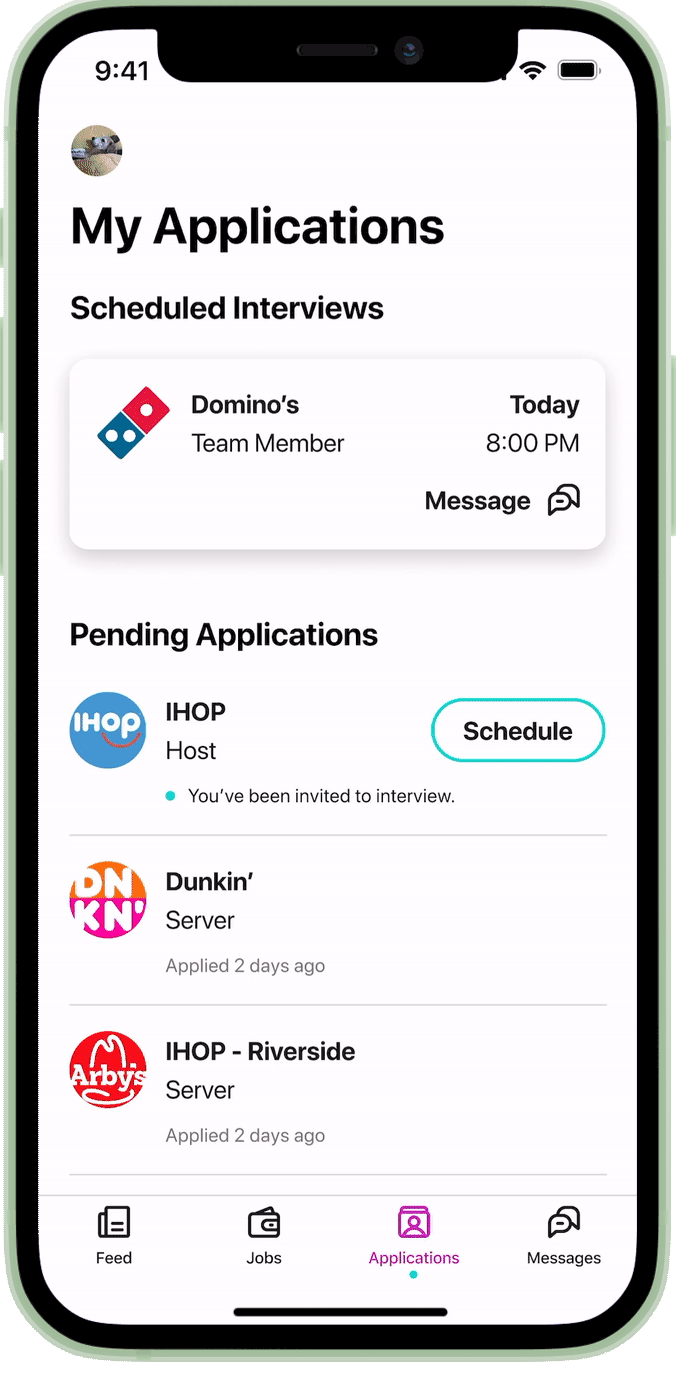Select the Applications tab
The height and width of the screenshot is (1375, 682).
414,1238
